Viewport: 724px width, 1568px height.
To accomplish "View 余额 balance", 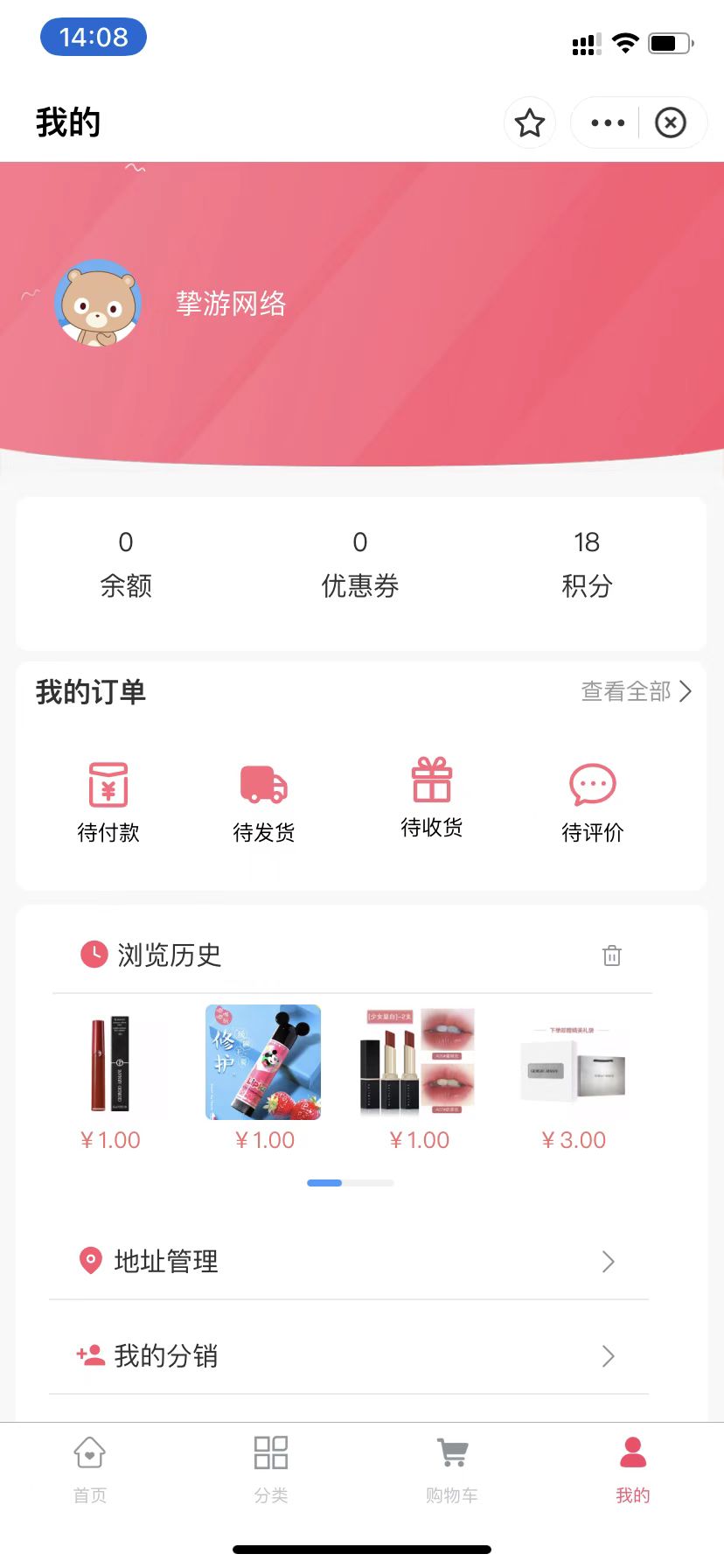I will point(126,564).
